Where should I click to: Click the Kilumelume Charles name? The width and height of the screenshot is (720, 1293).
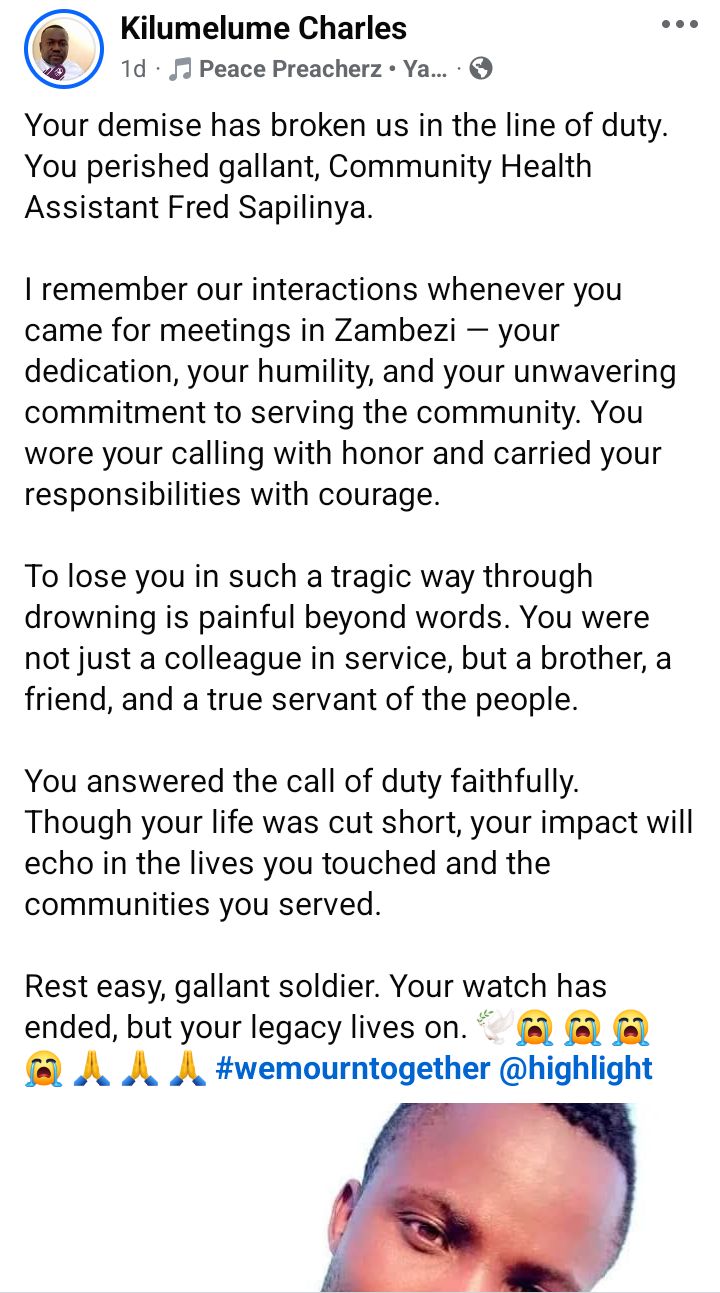point(263,28)
